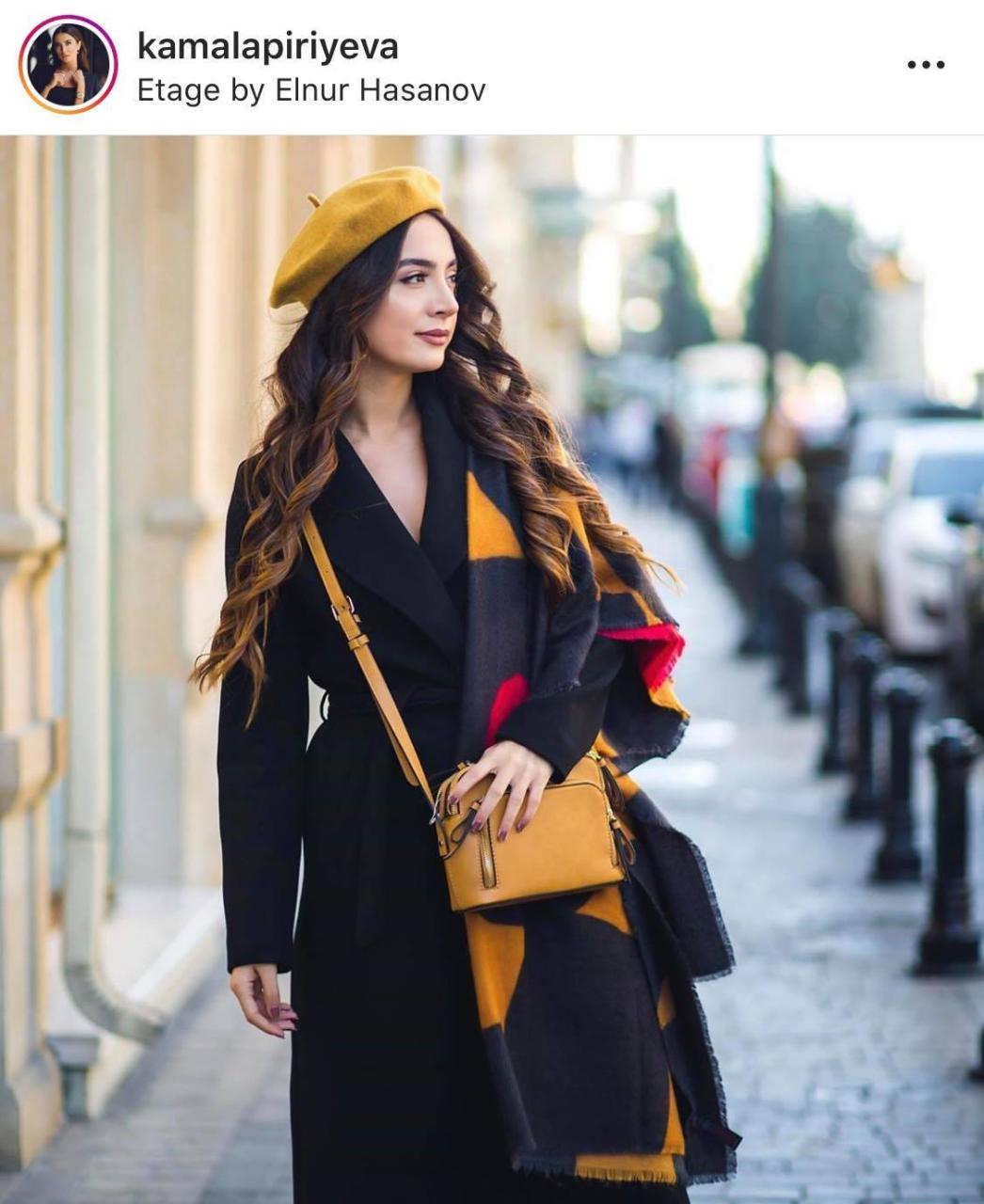Open kamalapiriyeva's profile picture story
Viewport: 984px width, 1204px height.
68,65
